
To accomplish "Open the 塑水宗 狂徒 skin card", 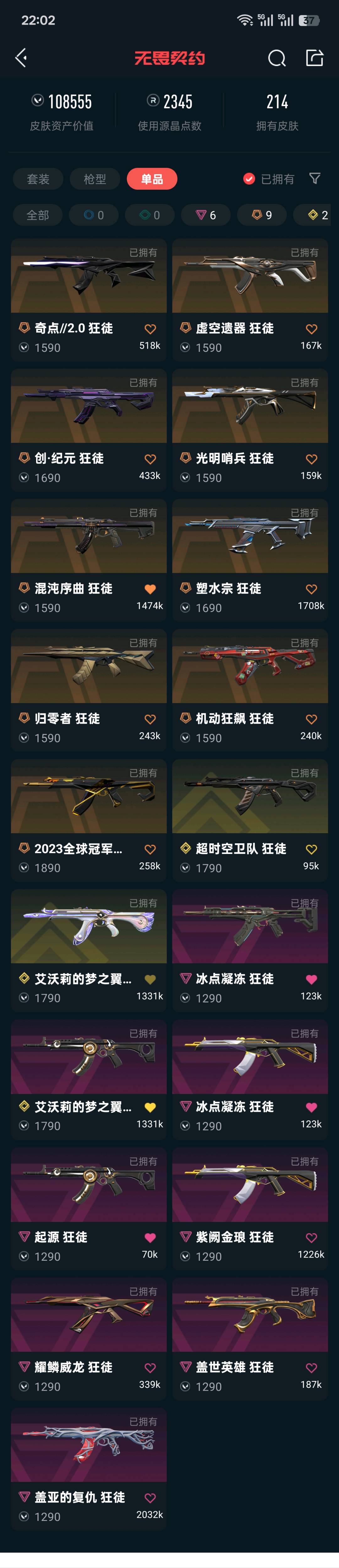I will point(250,561).
